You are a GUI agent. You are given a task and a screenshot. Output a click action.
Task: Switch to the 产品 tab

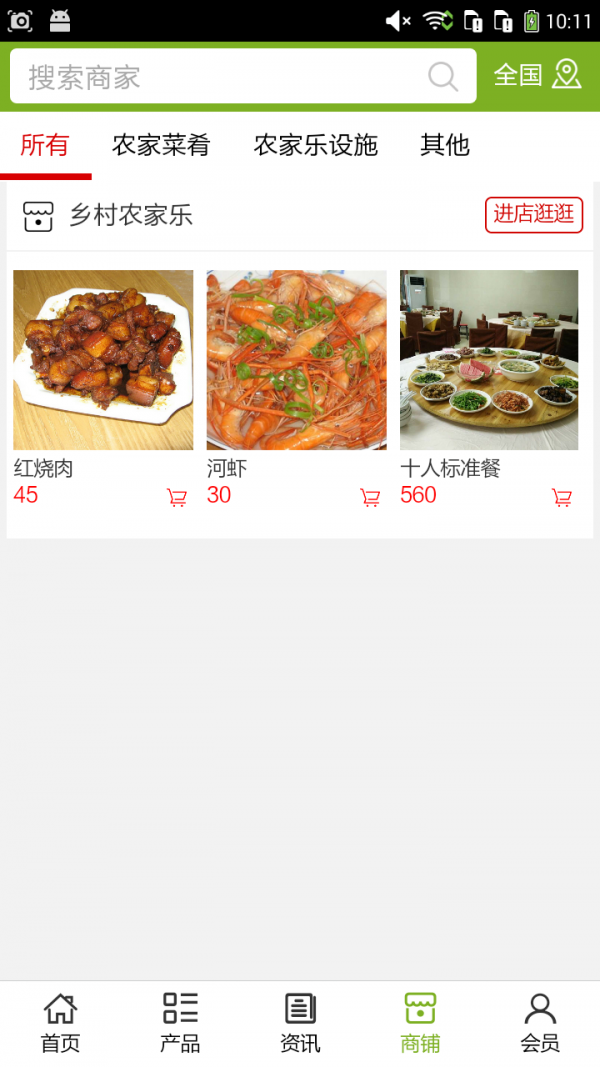pos(180,1023)
